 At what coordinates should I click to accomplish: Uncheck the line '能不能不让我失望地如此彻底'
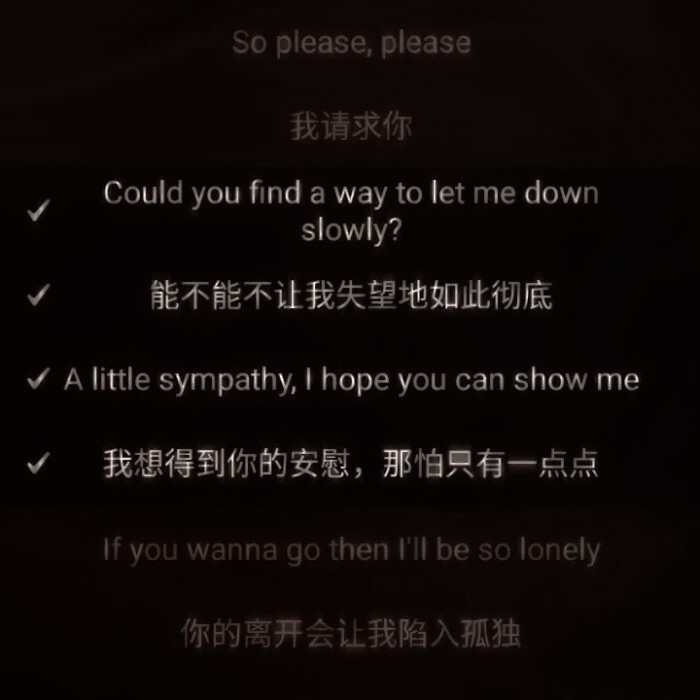pyautogui.click(x=38, y=296)
